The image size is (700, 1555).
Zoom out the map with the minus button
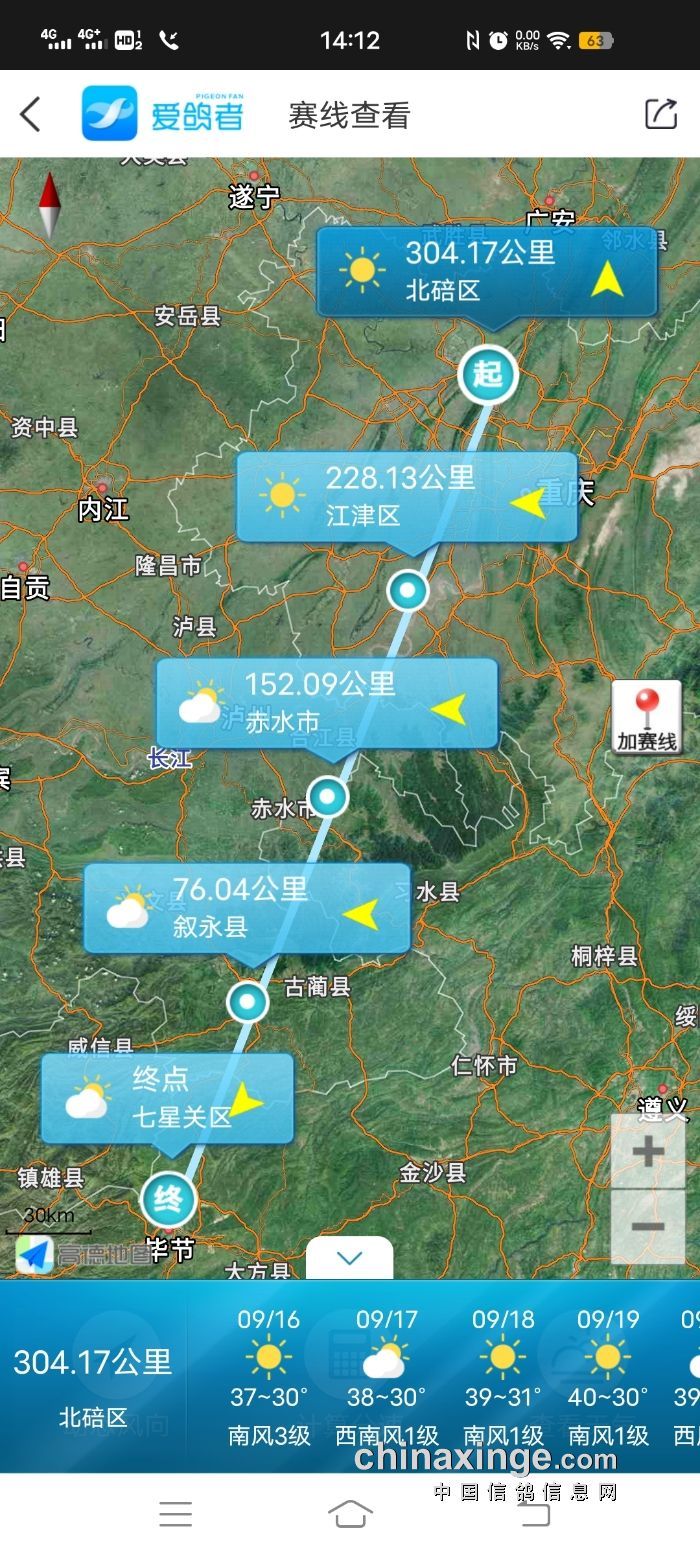648,1226
